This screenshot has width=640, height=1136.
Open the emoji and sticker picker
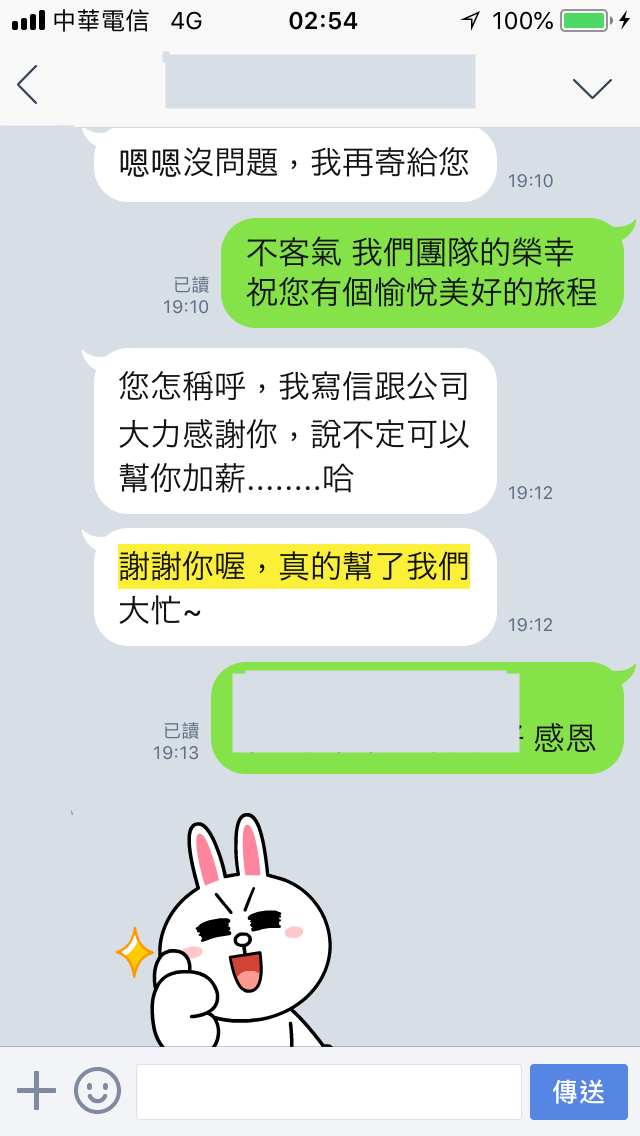tap(98, 1090)
